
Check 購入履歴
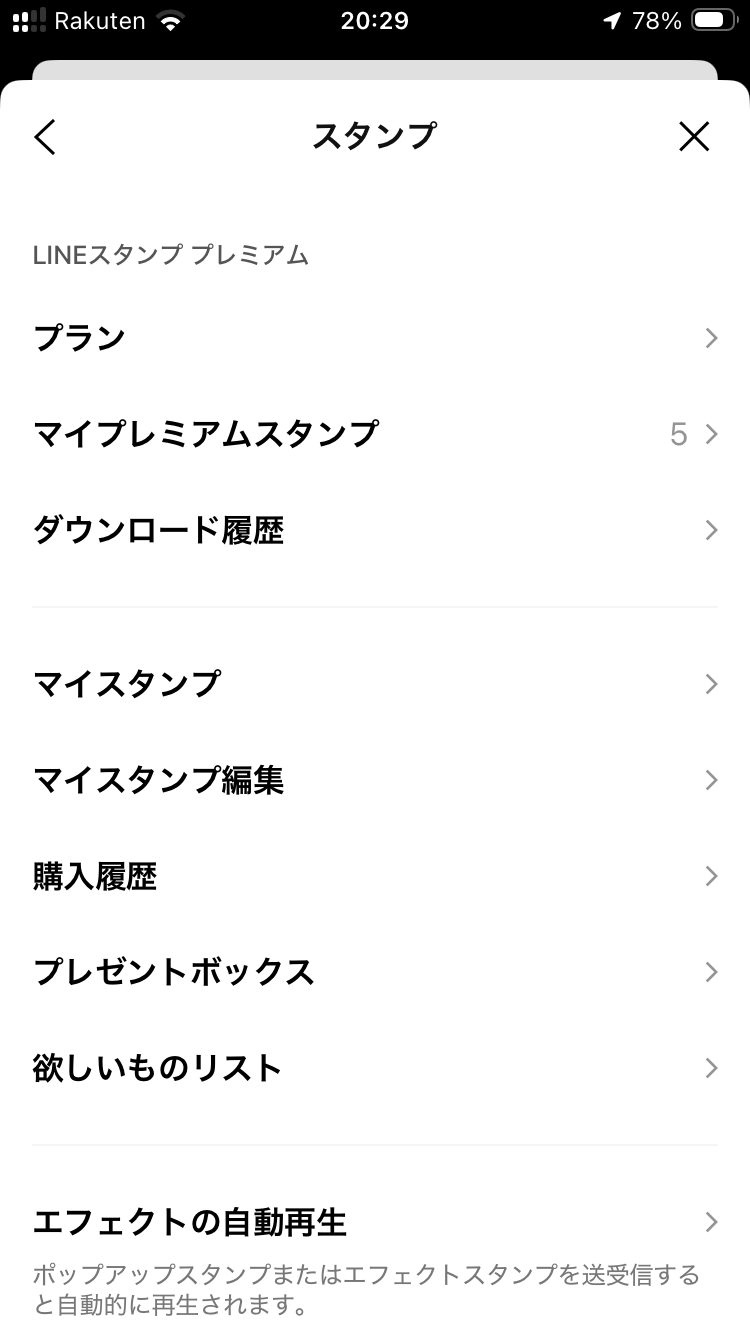(x=375, y=876)
